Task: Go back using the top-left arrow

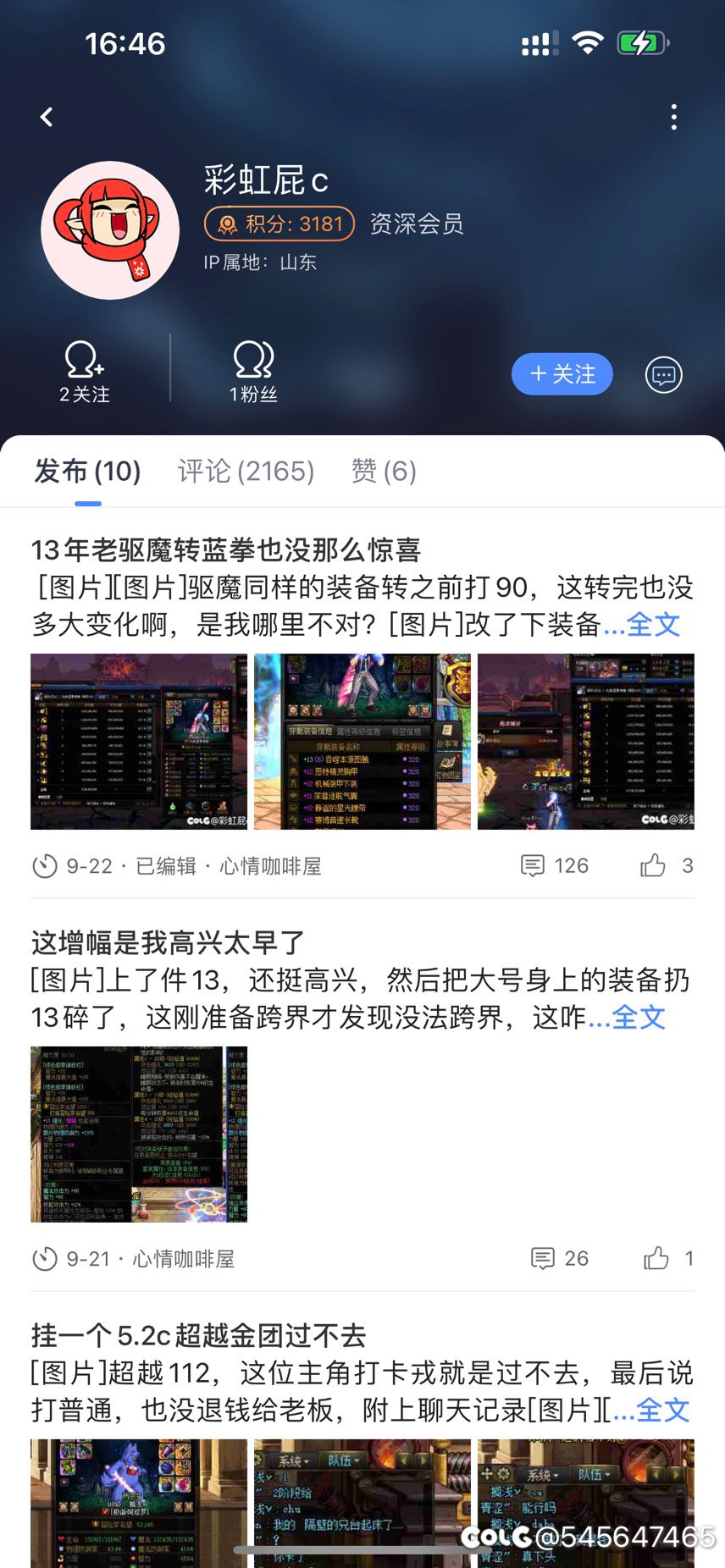Action: coord(47,117)
